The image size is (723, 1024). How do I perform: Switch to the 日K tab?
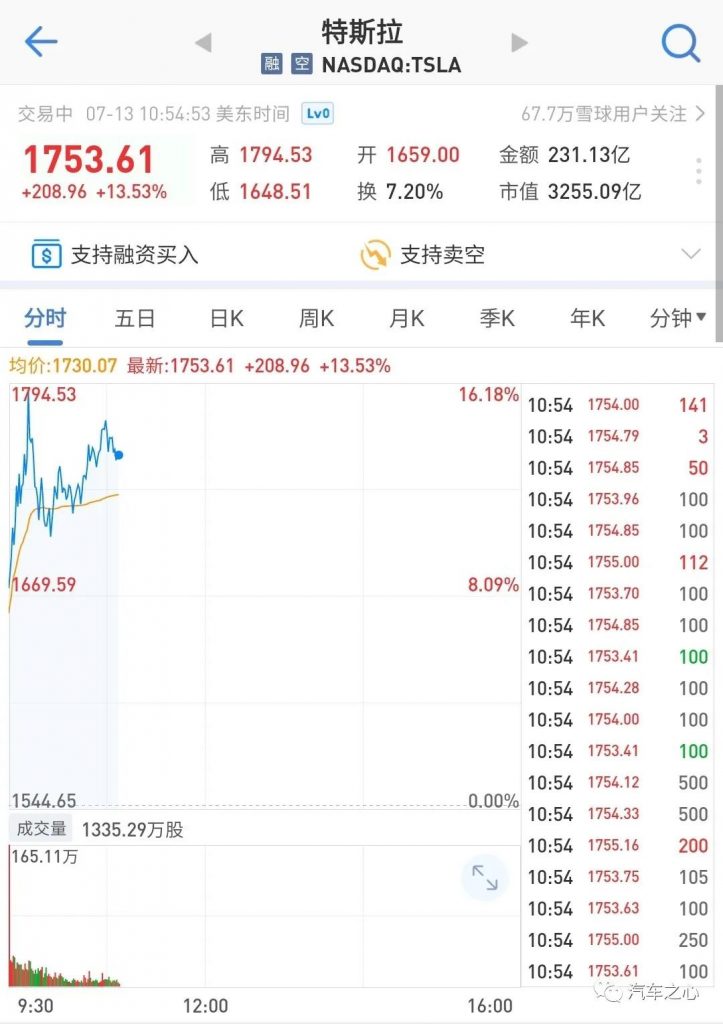coord(227,319)
